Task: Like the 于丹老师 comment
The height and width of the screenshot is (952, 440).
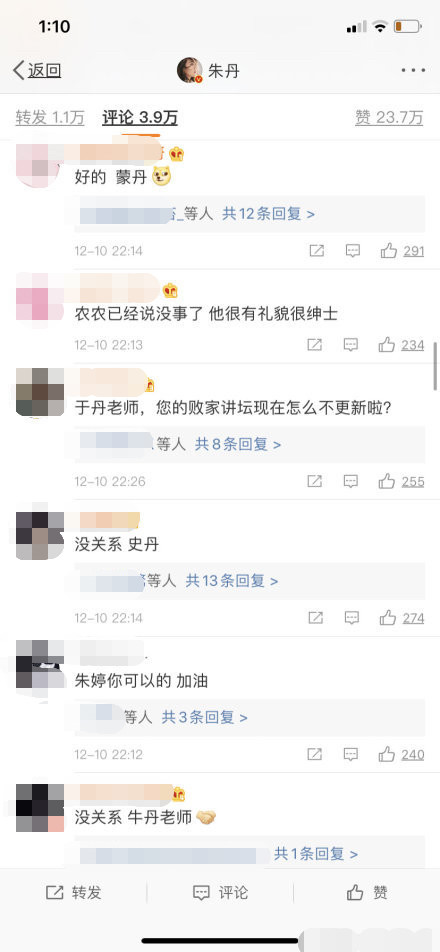Action: pyautogui.click(x=402, y=481)
